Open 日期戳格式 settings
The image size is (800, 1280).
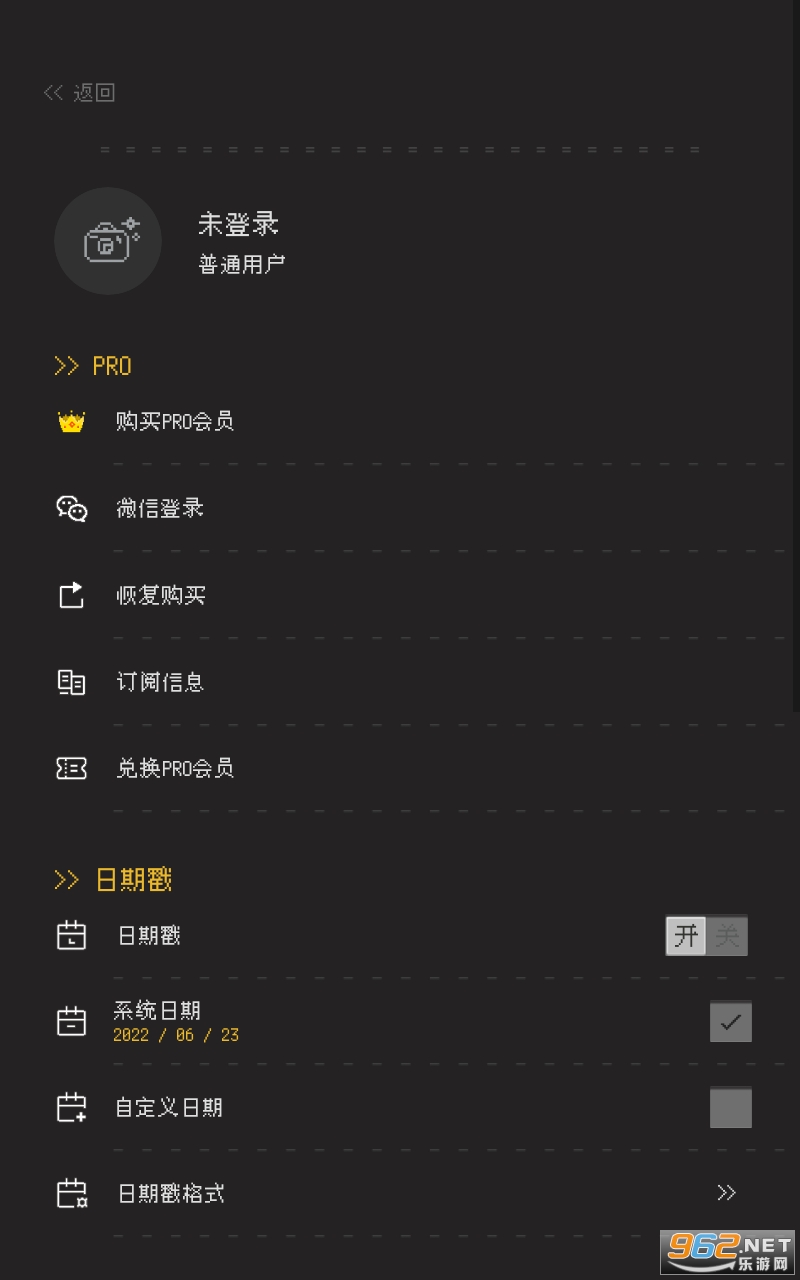tap(420, 1193)
